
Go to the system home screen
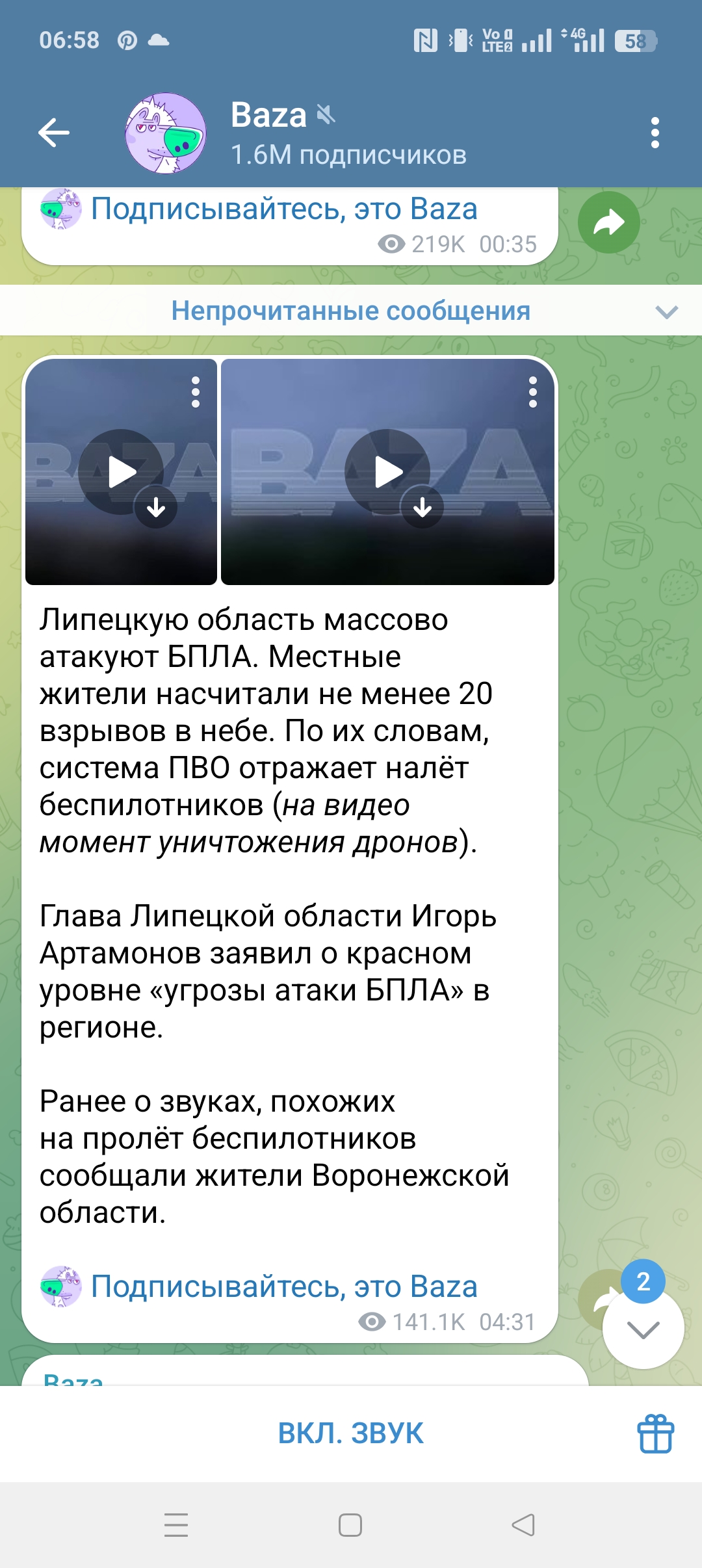point(350,1525)
